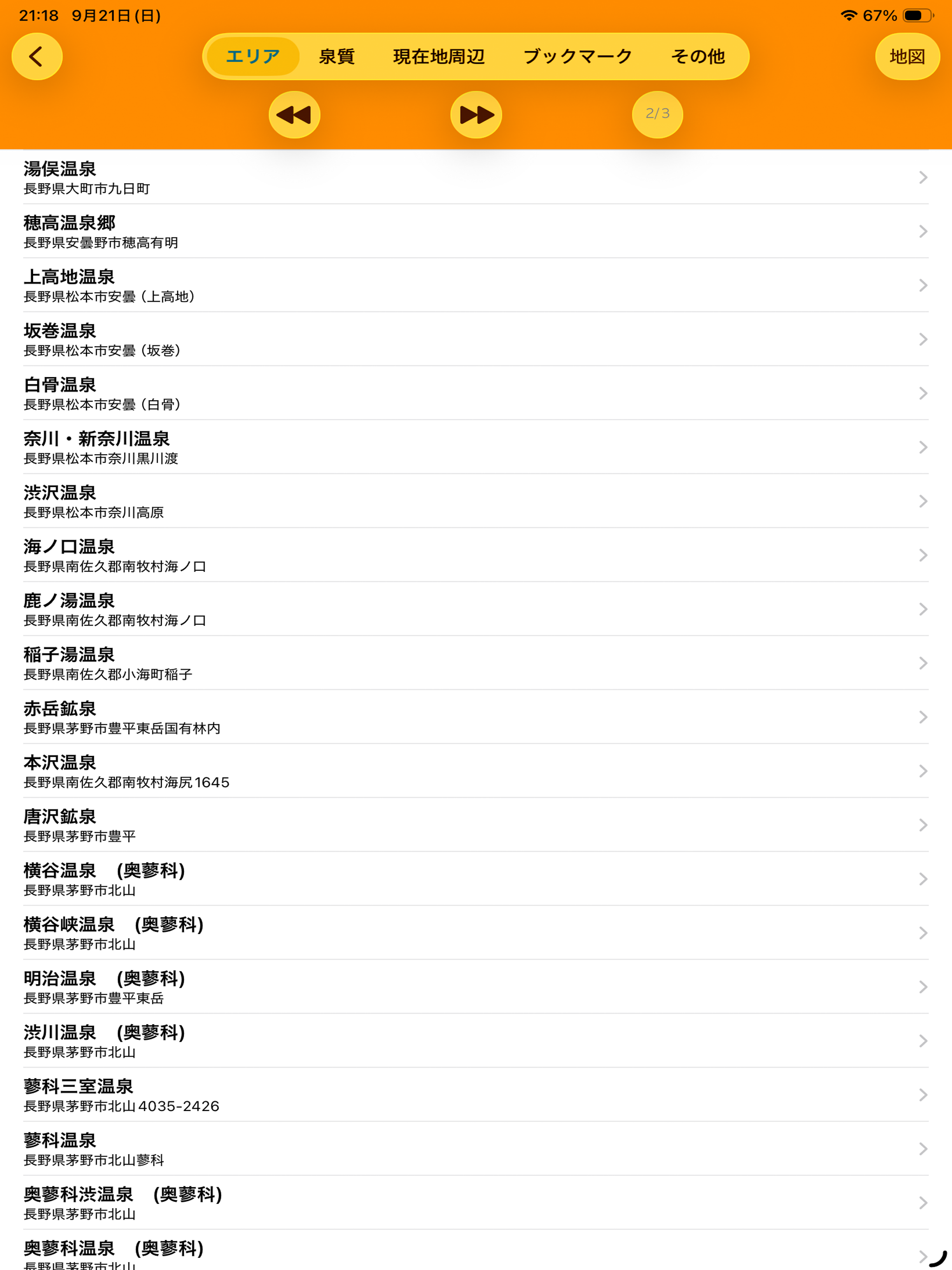This screenshot has width=952, height=1270.
Task: Click the previous page double-arrow icon
Action: (294, 114)
